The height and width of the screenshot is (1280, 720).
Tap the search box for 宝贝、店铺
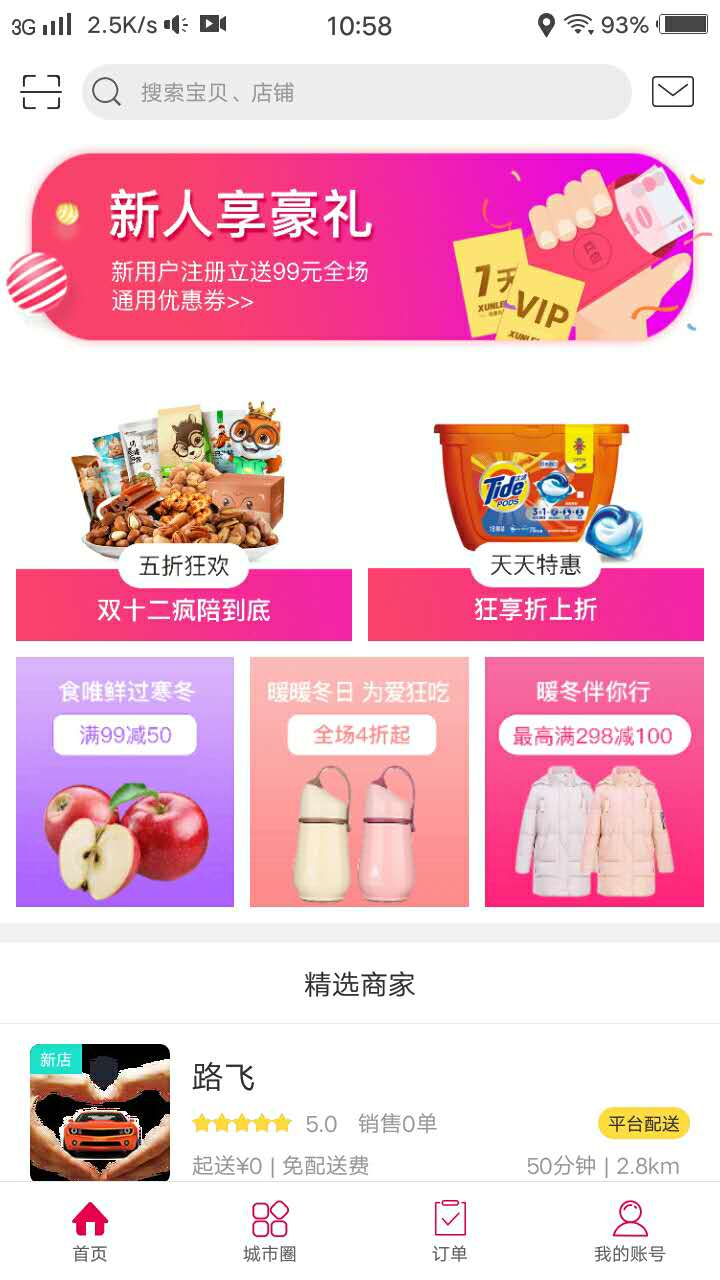click(x=356, y=92)
